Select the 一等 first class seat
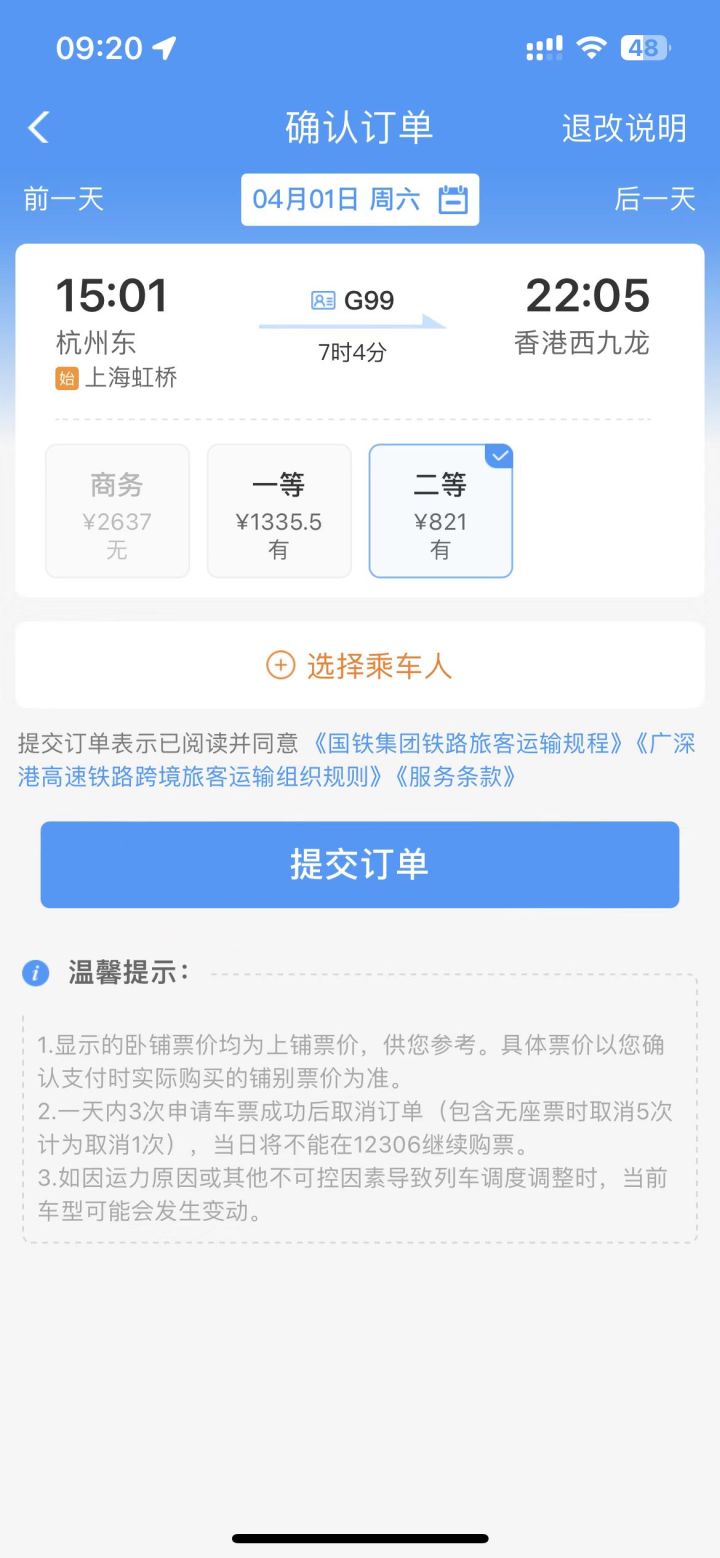Screen dimensions: 720x1558 279,511
